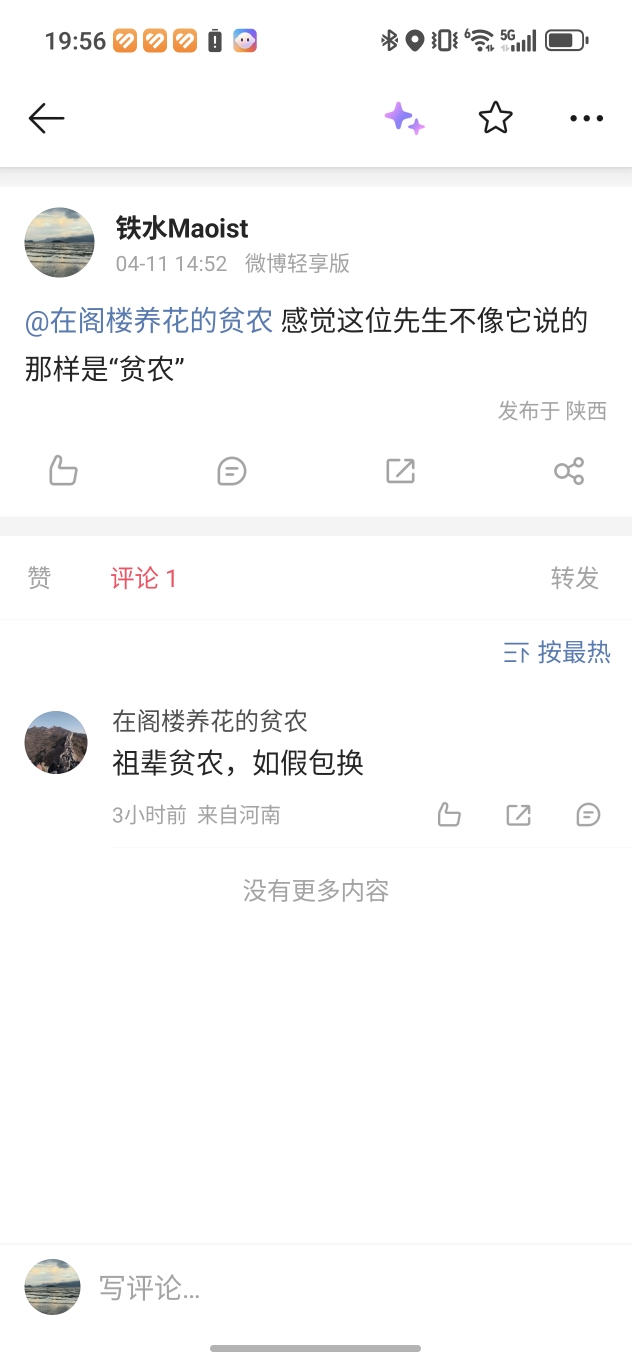Change comment sorting via 按最热
This screenshot has width=632, height=1368.
[x=557, y=653]
